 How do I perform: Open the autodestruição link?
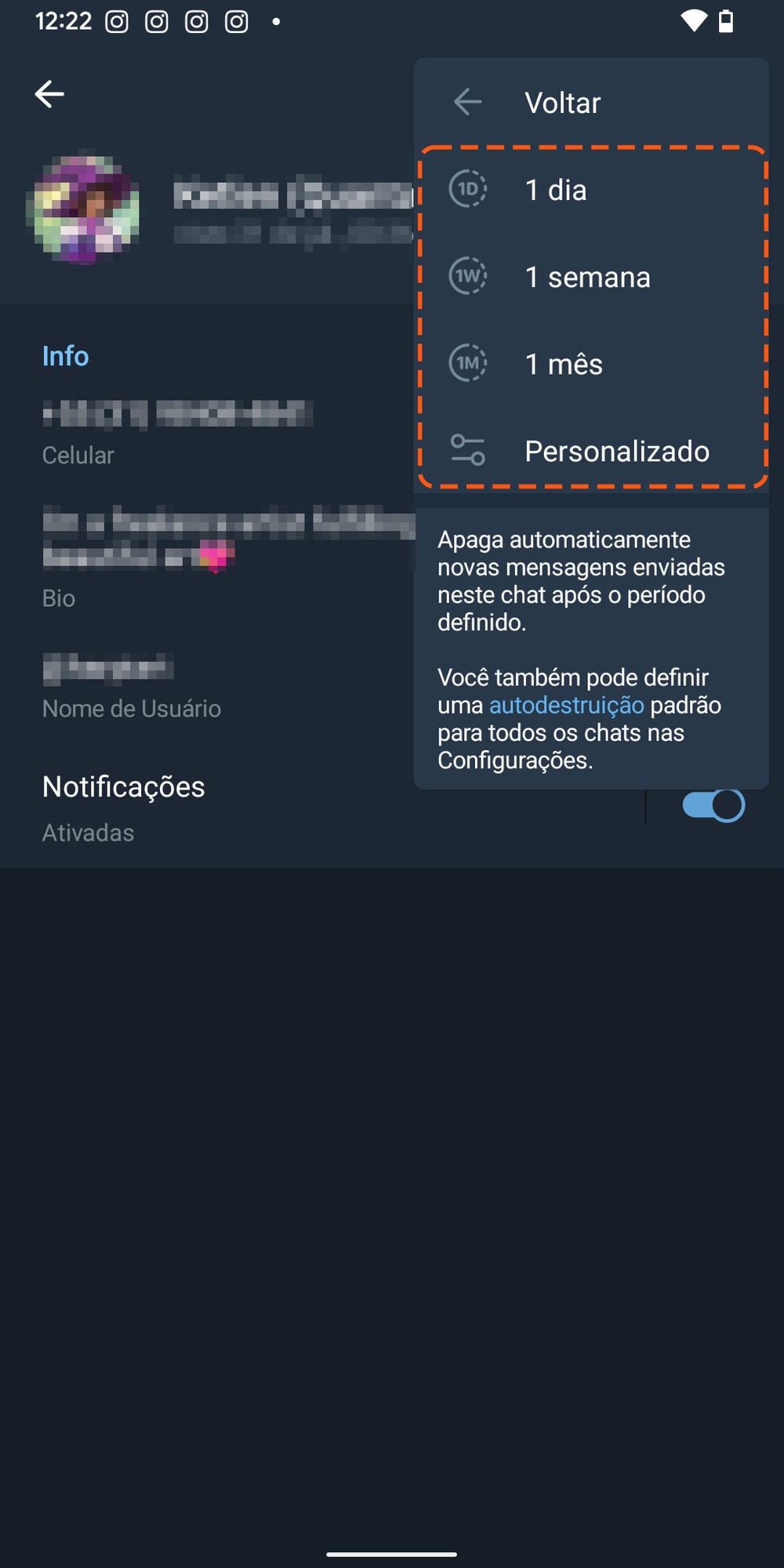pyautogui.click(x=566, y=706)
